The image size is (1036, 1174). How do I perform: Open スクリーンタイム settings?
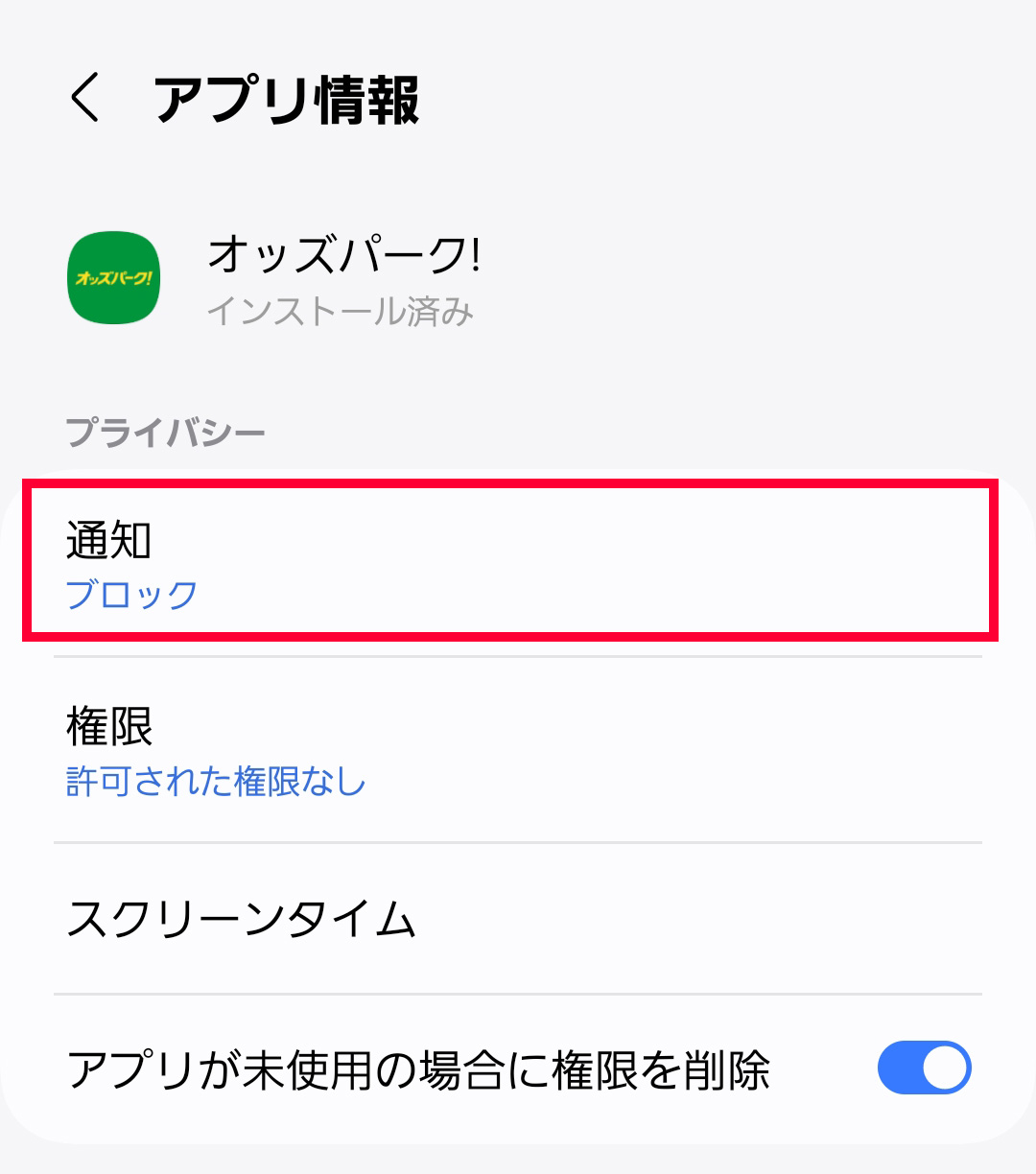point(508,919)
